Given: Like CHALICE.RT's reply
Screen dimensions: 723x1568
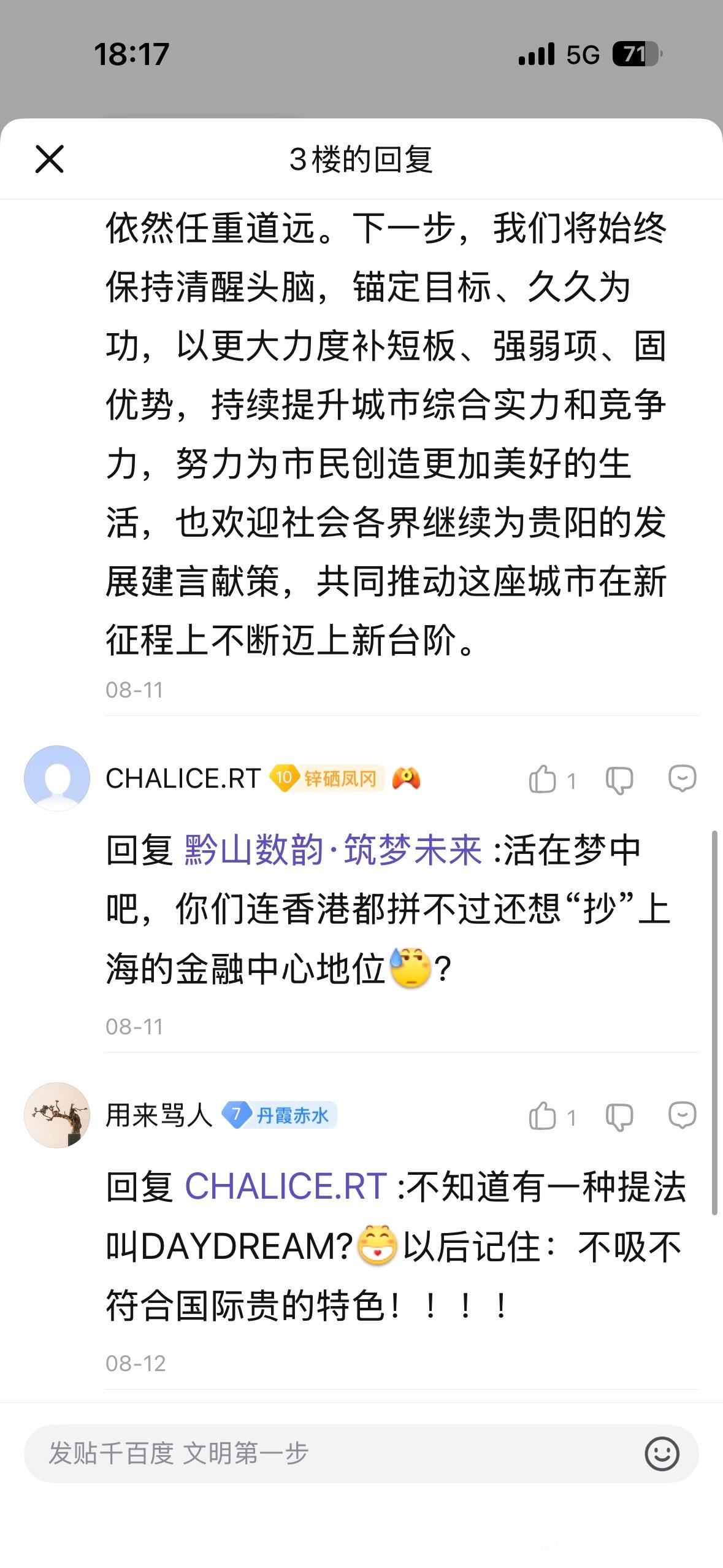Looking at the screenshot, I should coord(543,780).
